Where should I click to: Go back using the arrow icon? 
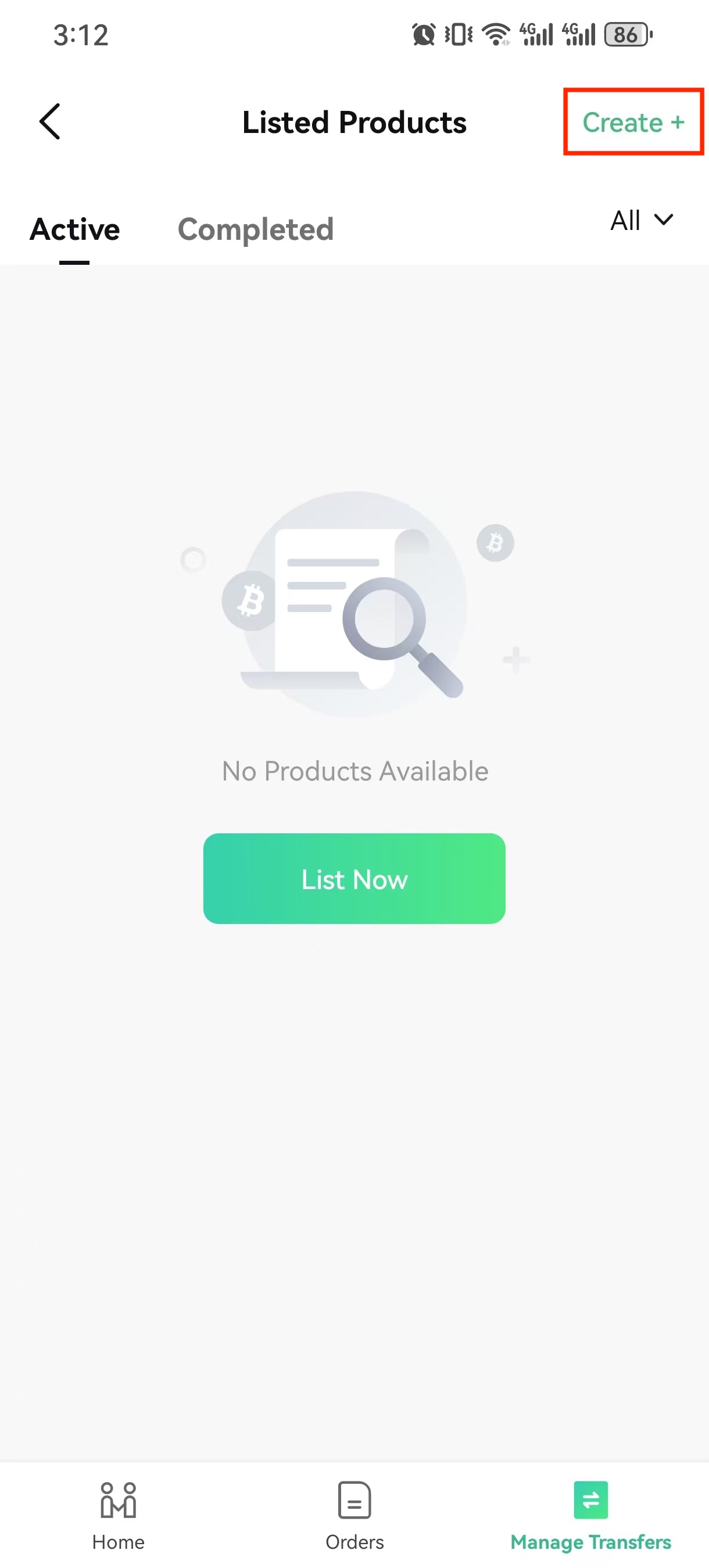50,122
